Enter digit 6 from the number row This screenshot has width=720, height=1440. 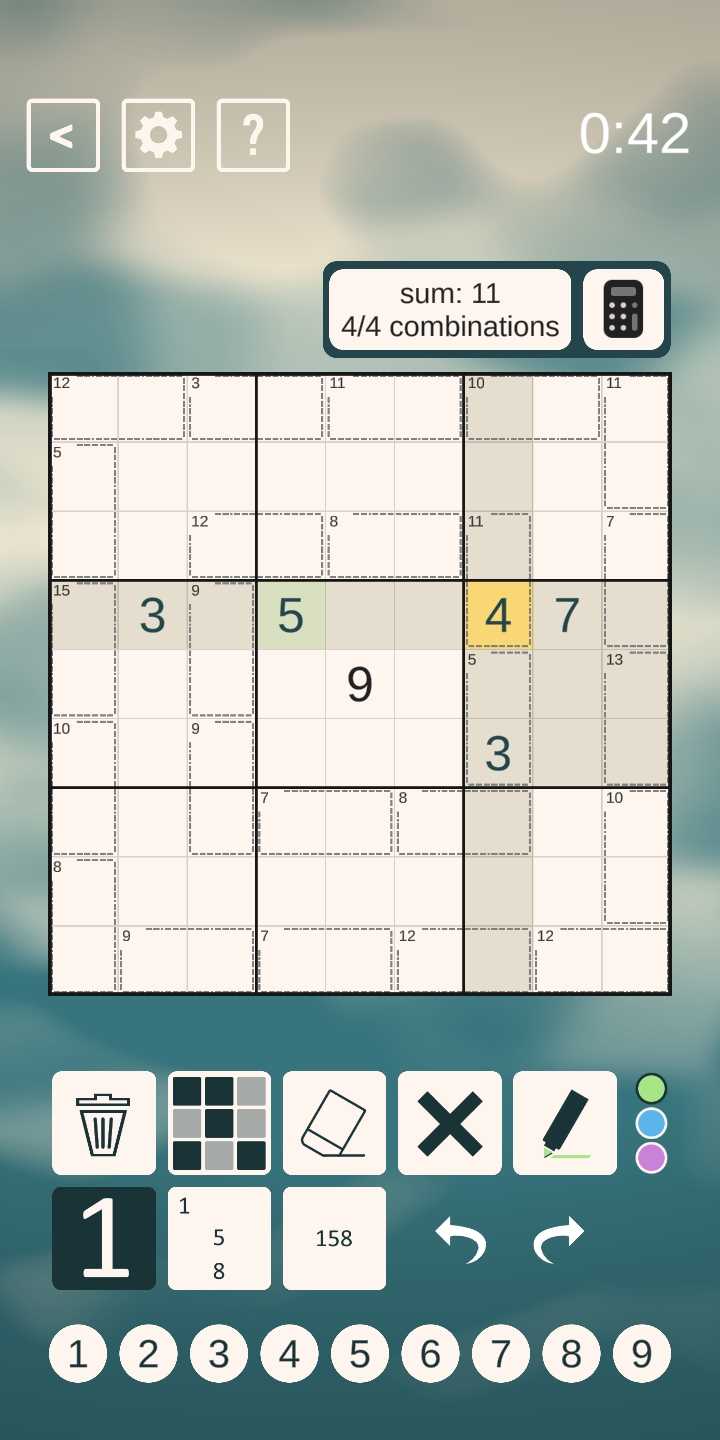click(430, 1353)
